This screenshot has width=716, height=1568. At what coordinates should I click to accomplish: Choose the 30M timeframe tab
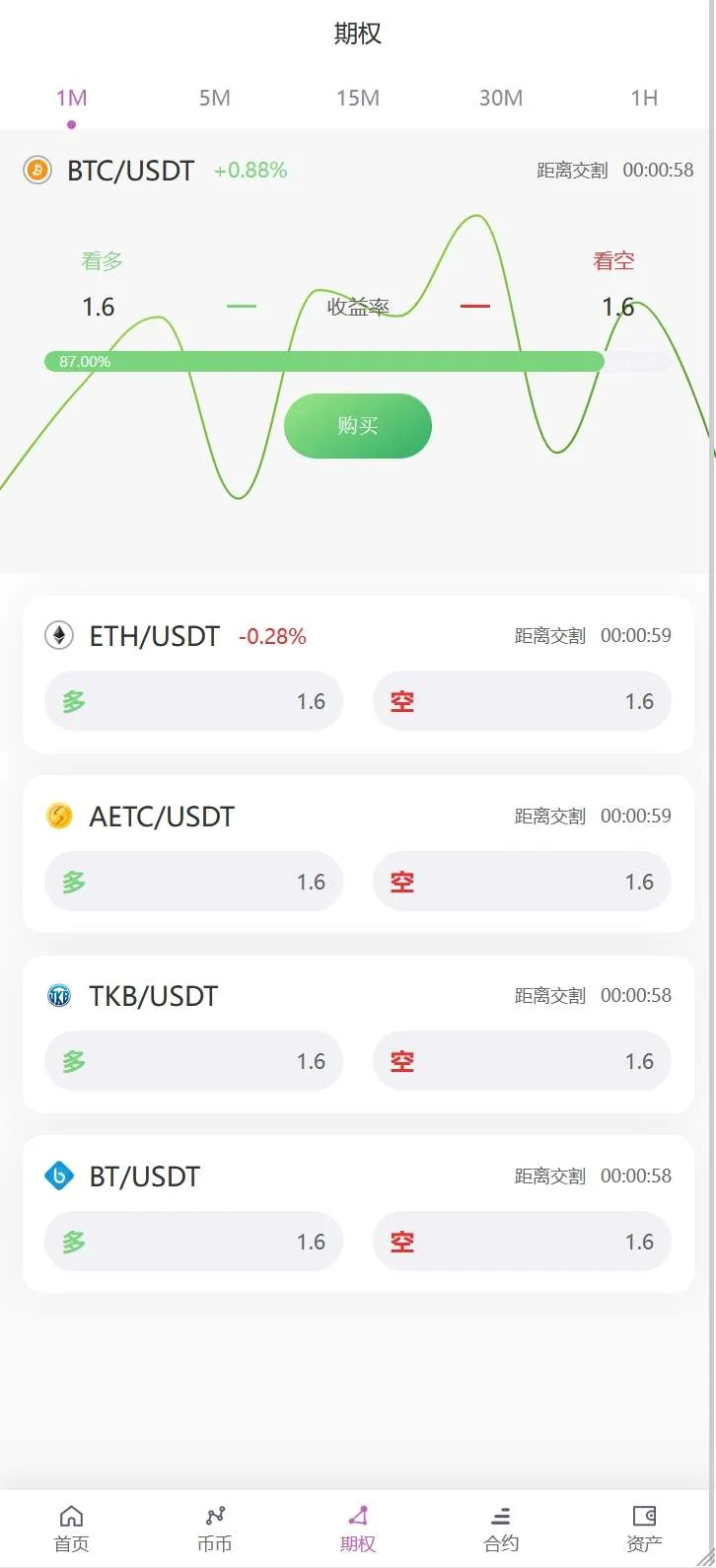501,98
